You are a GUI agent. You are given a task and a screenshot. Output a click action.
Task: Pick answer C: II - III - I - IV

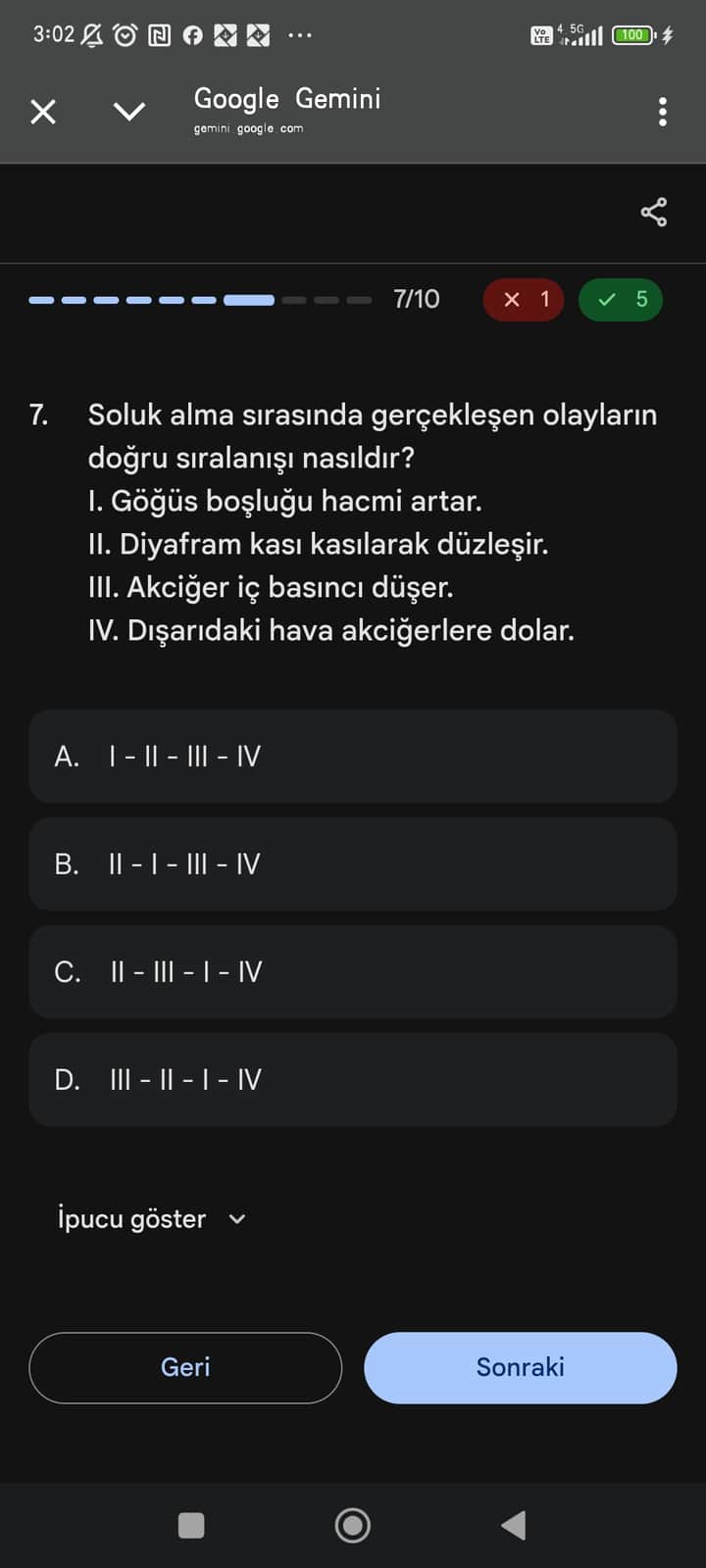[353, 972]
